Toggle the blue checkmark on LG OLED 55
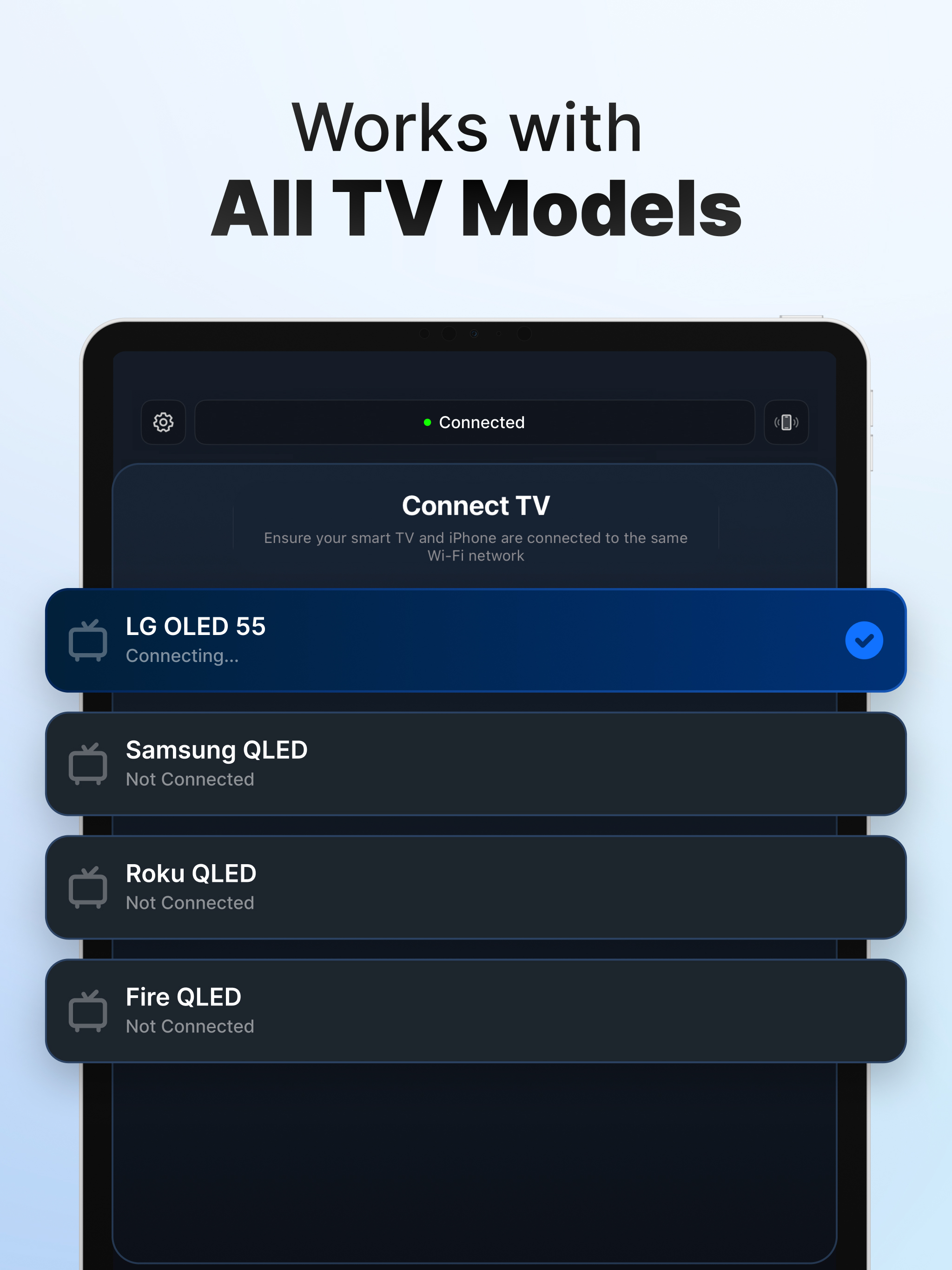The height and width of the screenshot is (1270, 952). (x=864, y=640)
